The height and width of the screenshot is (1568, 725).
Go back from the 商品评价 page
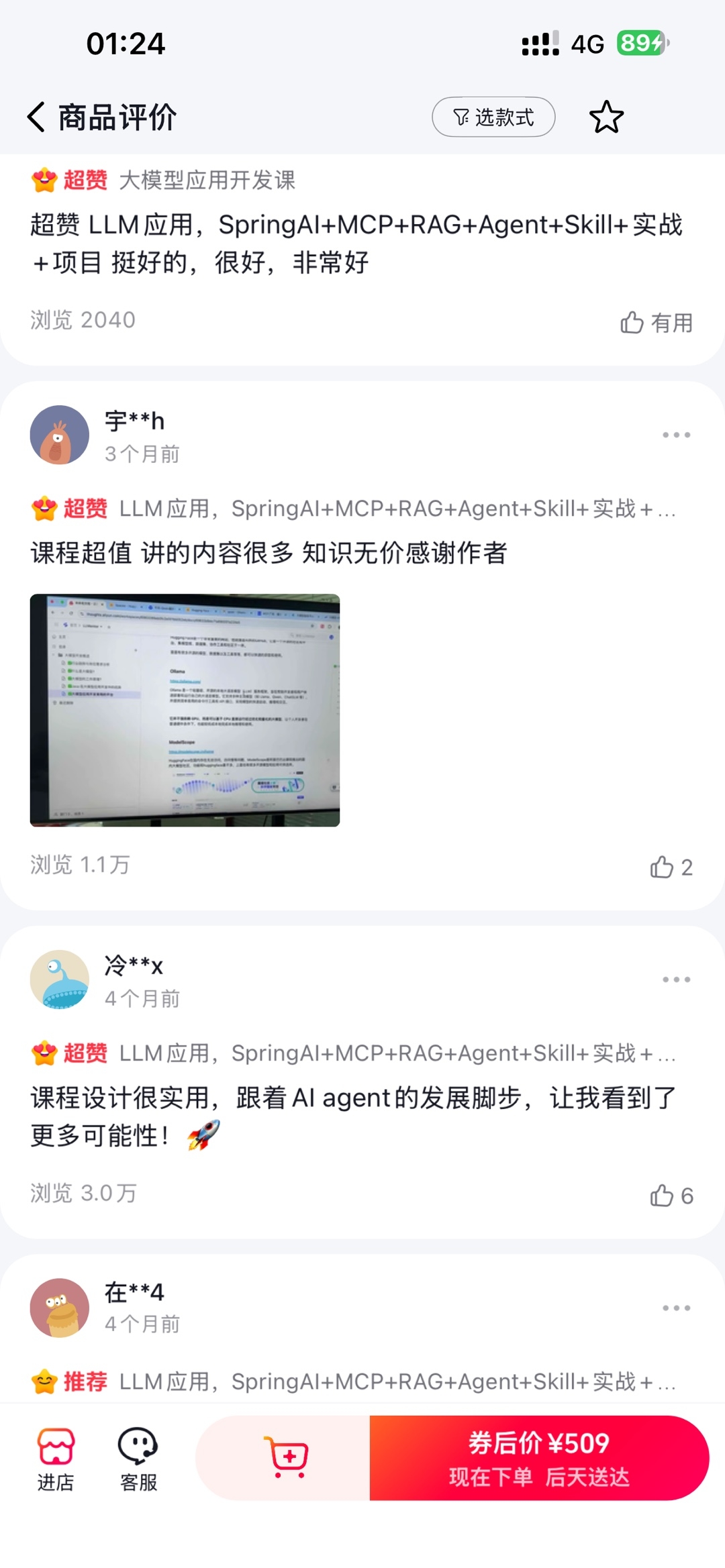[36, 117]
